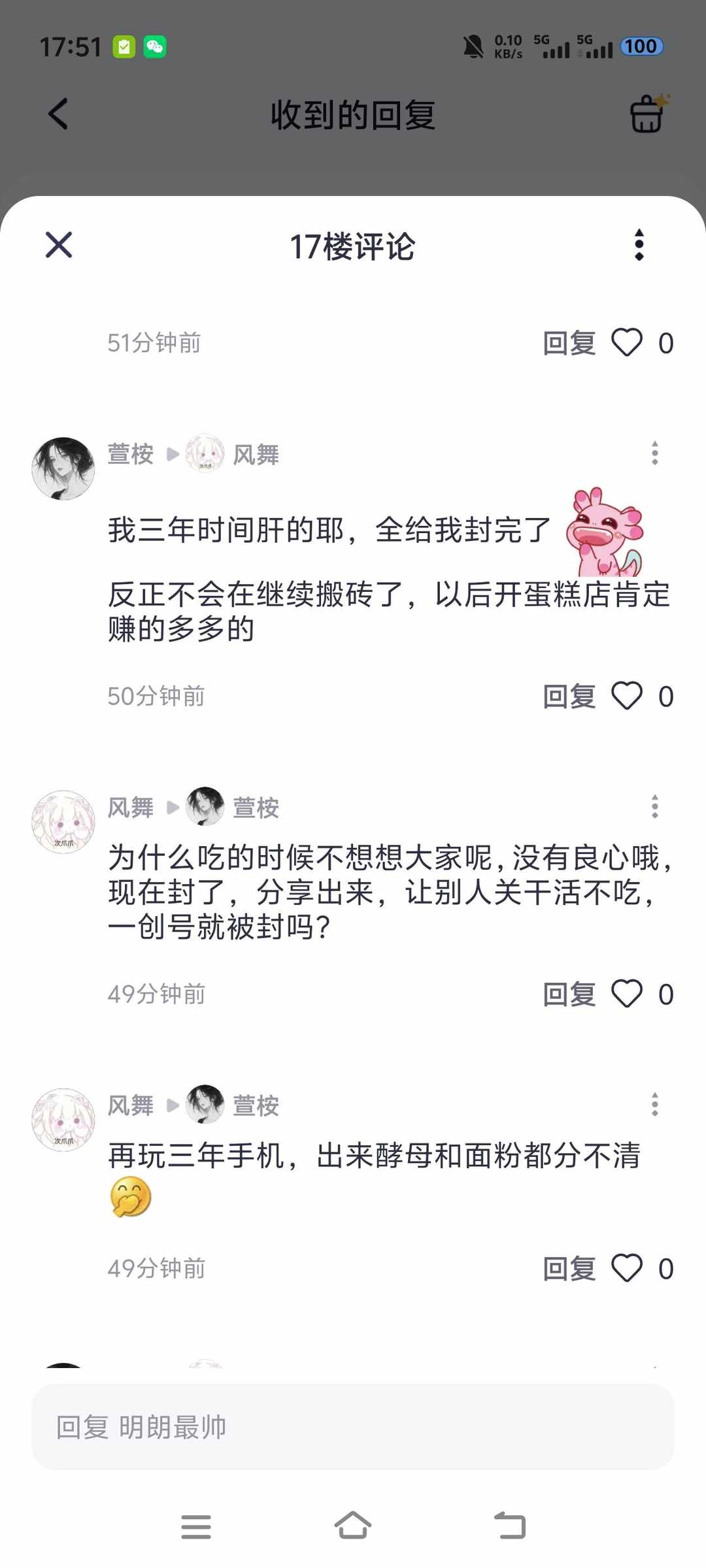The height and width of the screenshot is (1568, 706).
Task: Toggle like on the bottom 风舞 comment
Action: (626, 1268)
